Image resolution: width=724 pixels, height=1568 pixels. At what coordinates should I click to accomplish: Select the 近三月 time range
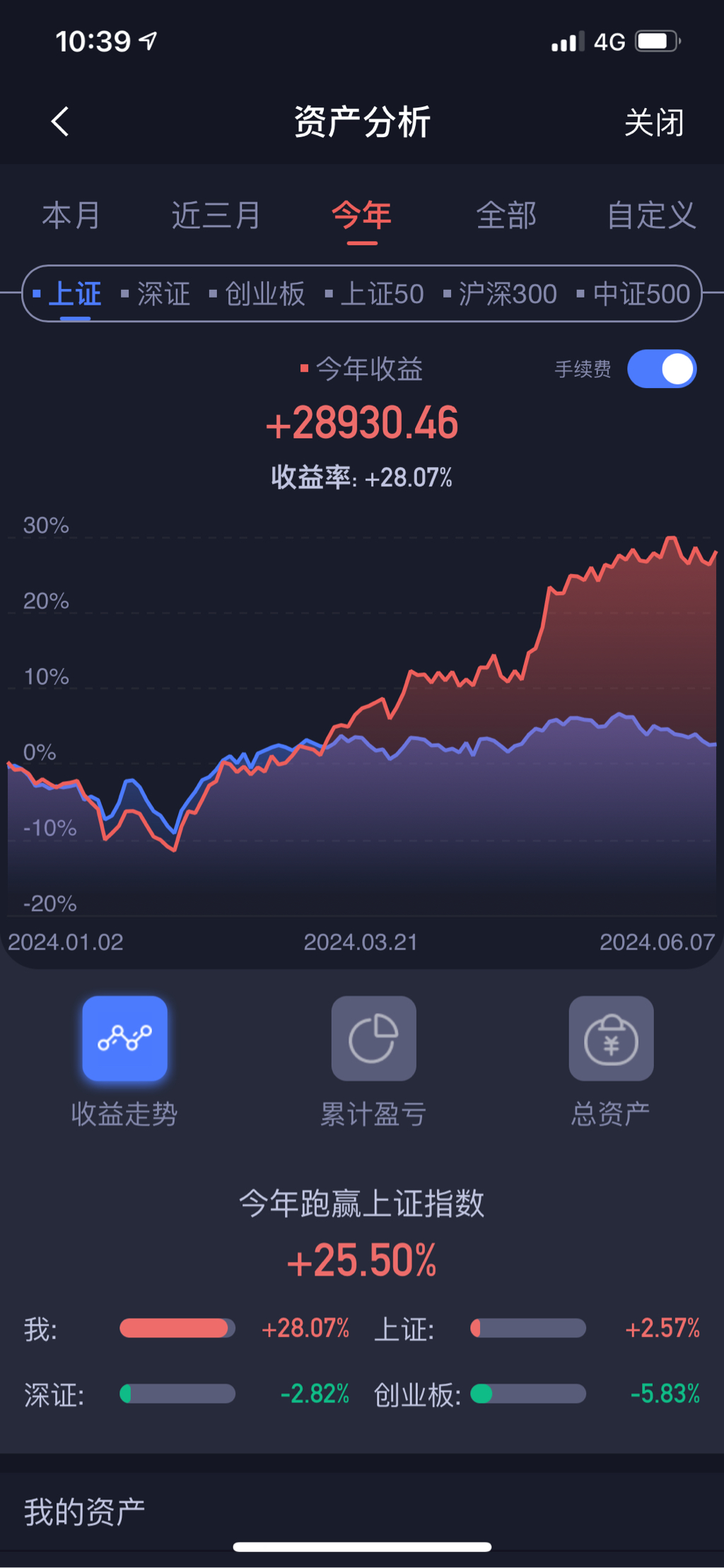coord(216,216)
